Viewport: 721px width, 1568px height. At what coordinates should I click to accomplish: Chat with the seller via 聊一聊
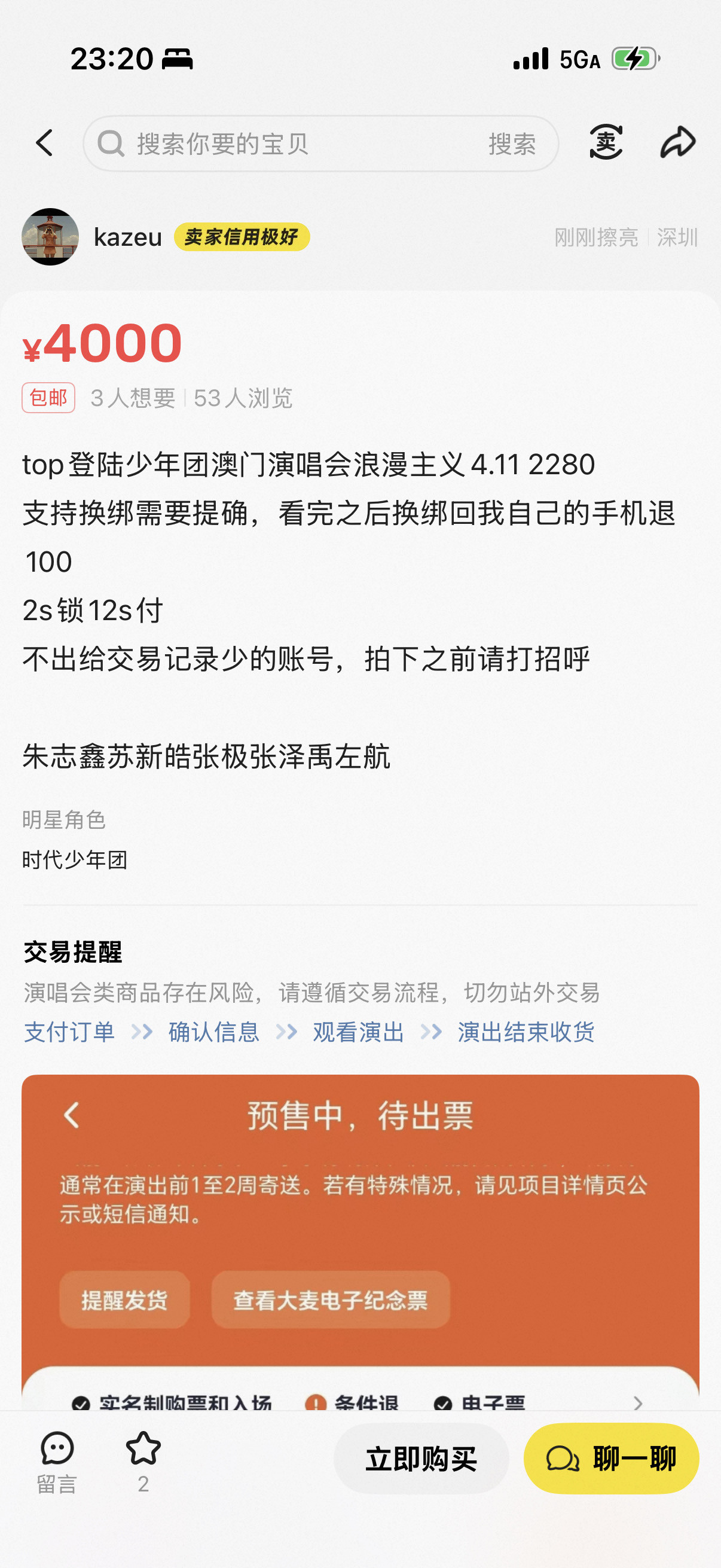[612, 1459]
